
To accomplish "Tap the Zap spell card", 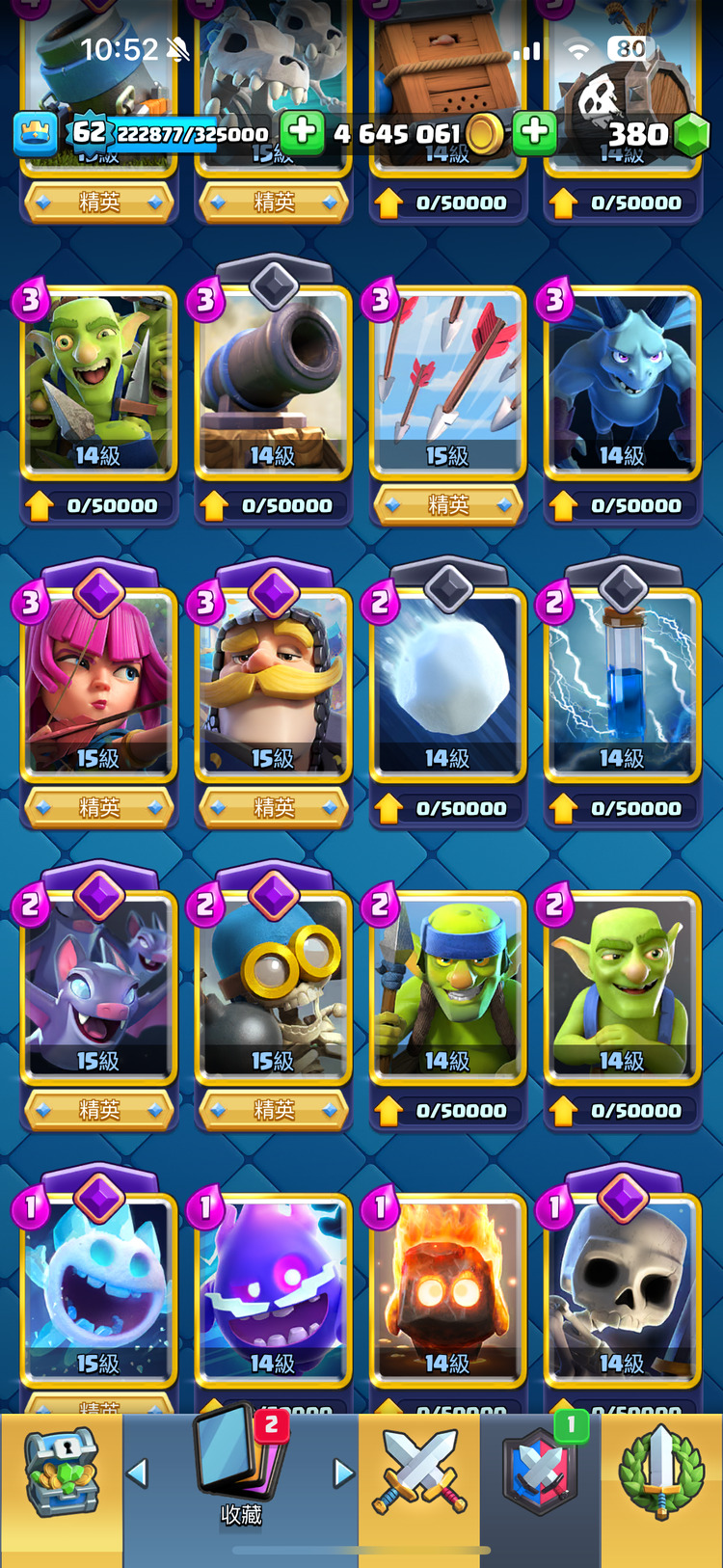I will 622,685.
